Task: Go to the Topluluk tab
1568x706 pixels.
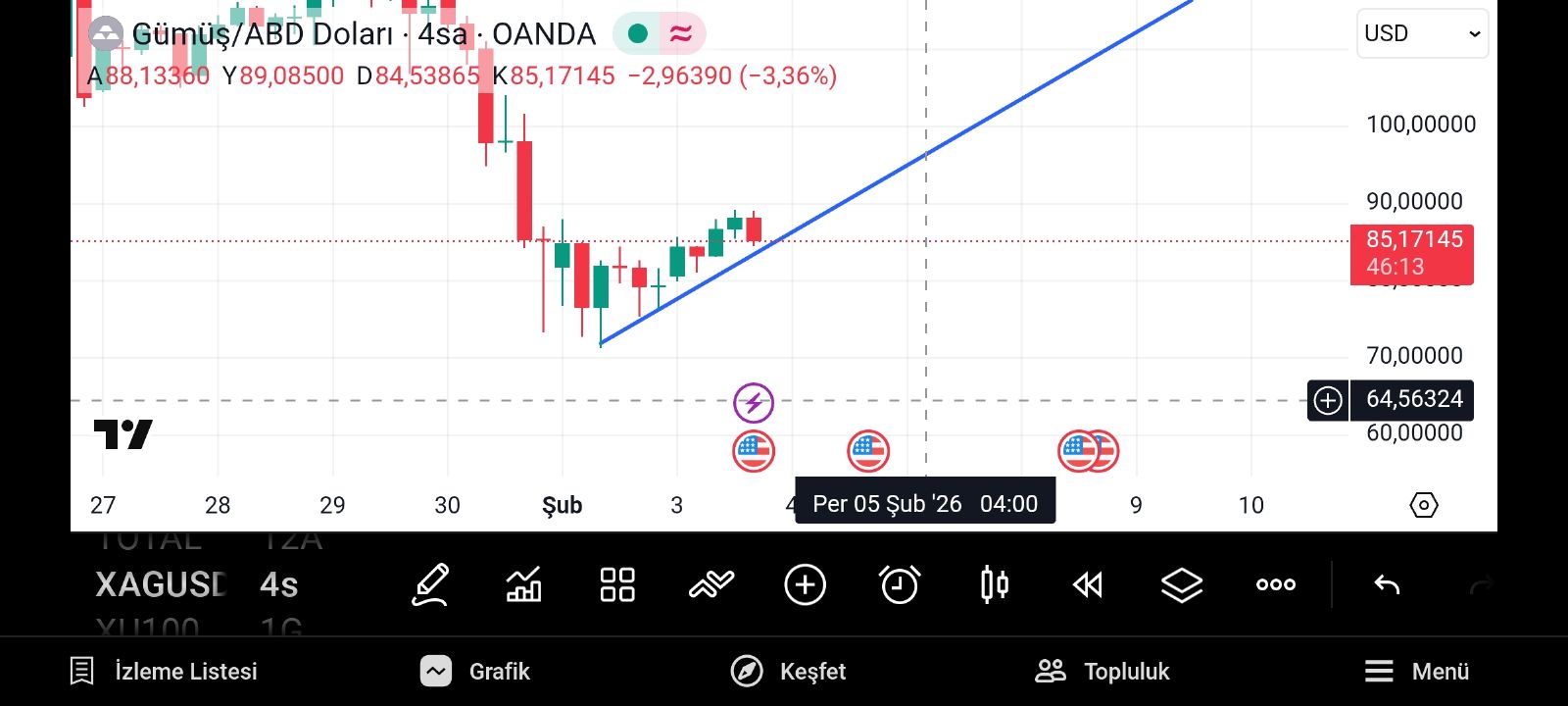Action: point(1102,672)
